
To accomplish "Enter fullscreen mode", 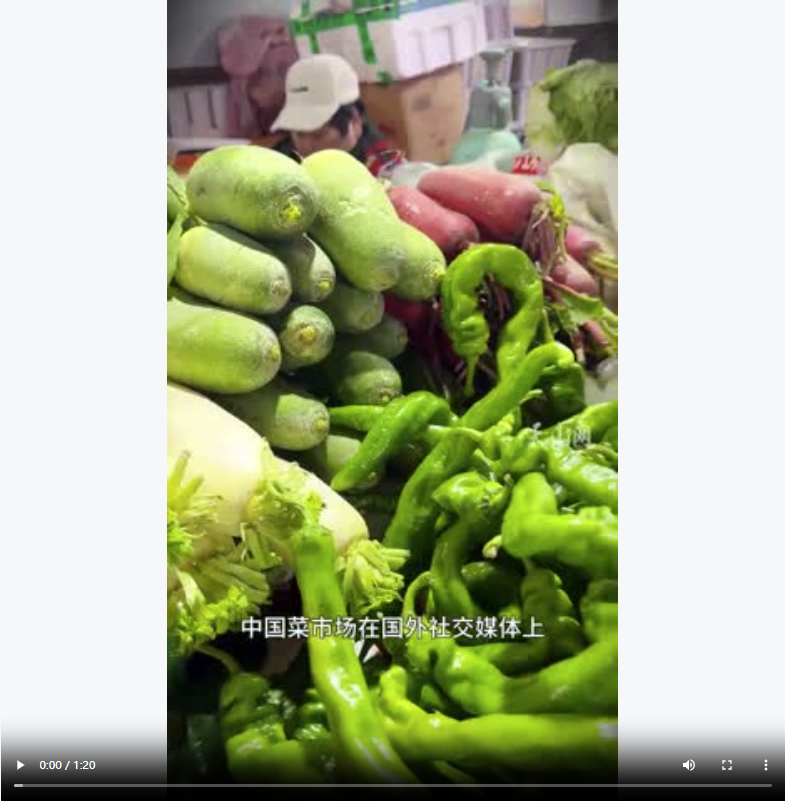I will click(727, 765).
